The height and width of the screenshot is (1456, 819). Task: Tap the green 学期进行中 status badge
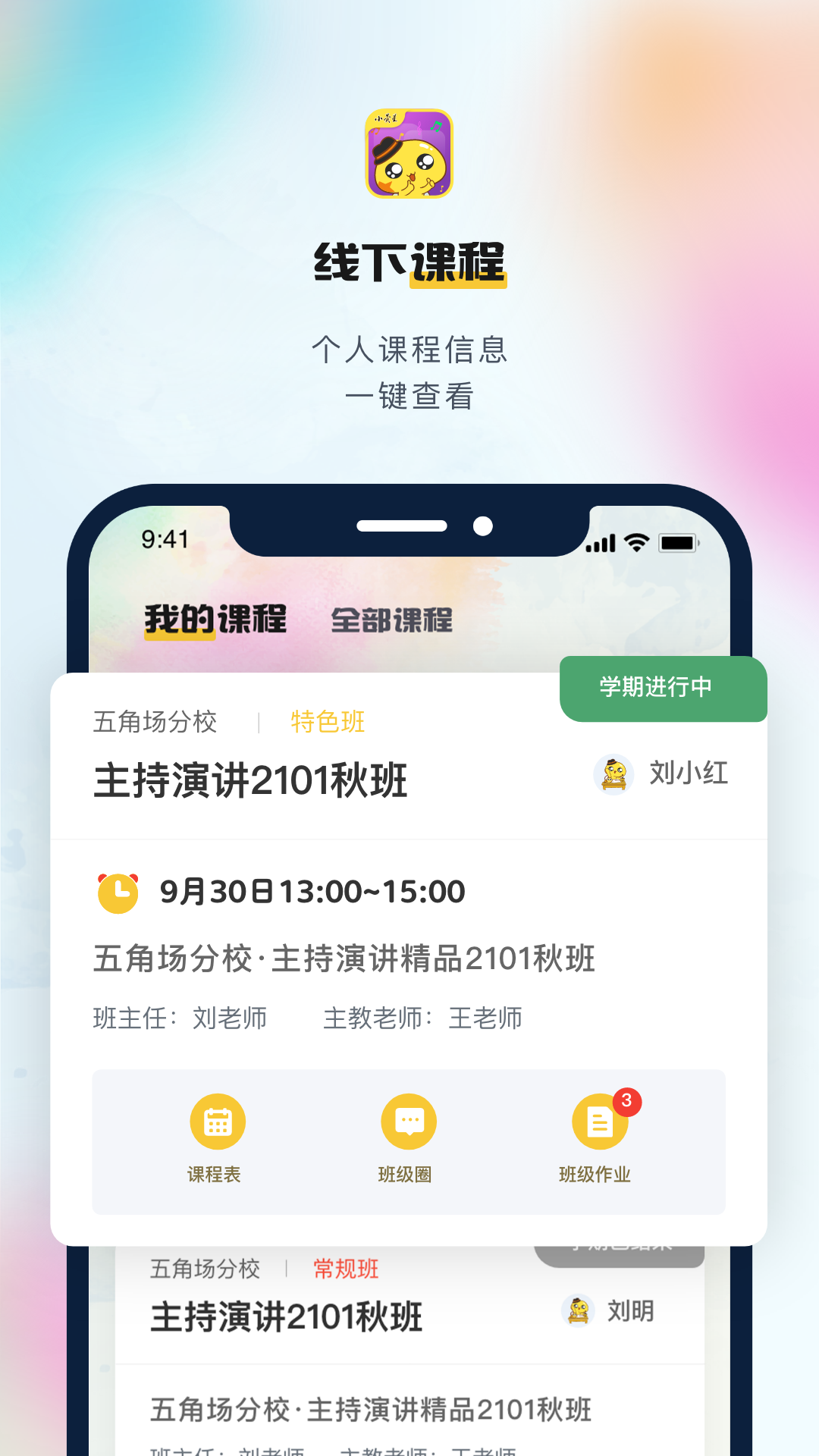663,688
